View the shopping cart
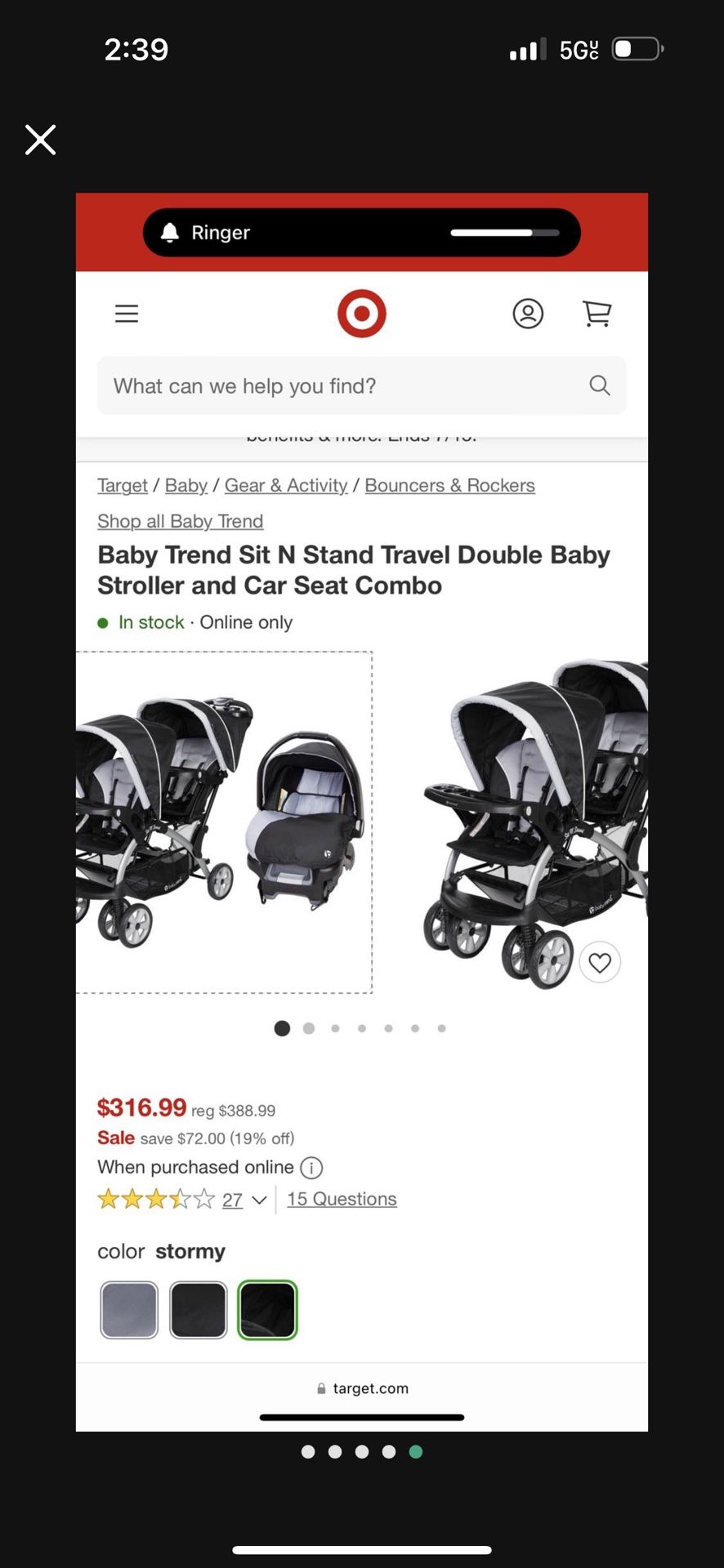This screenshot has height=1568, width=724. point(597,313)
